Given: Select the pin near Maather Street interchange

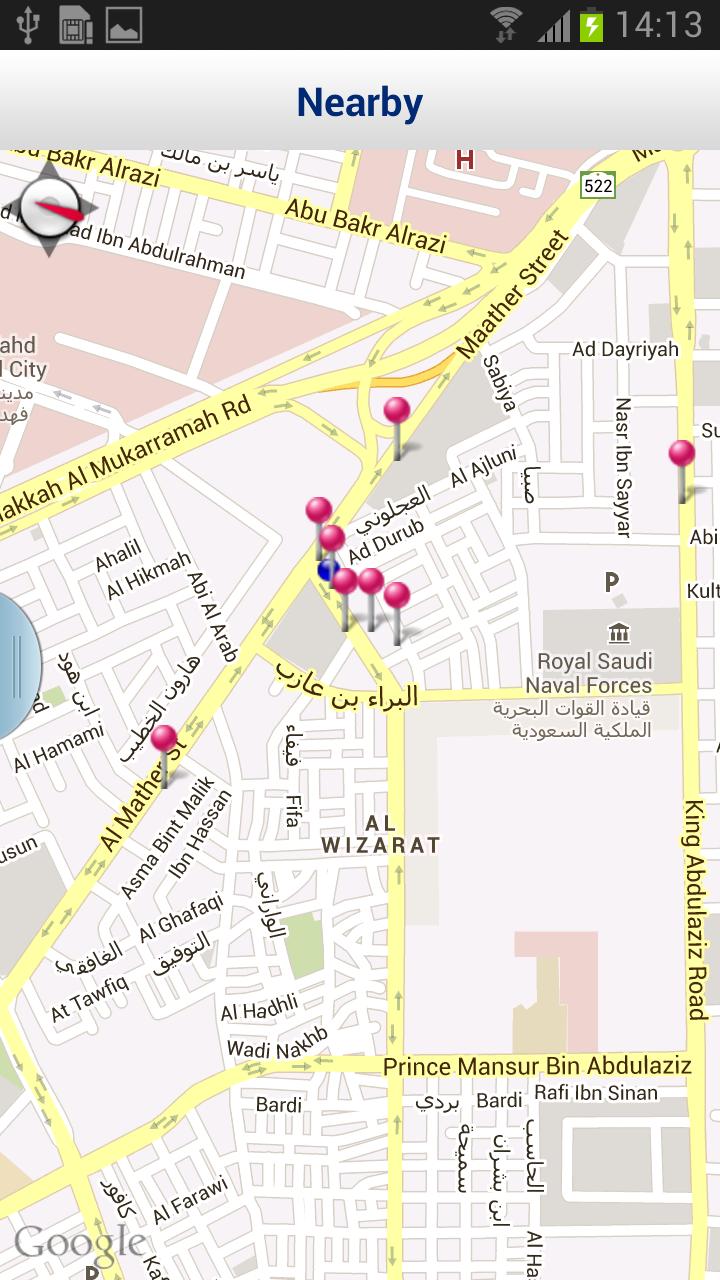Looking at the screenshot, I should coord(397,412).
